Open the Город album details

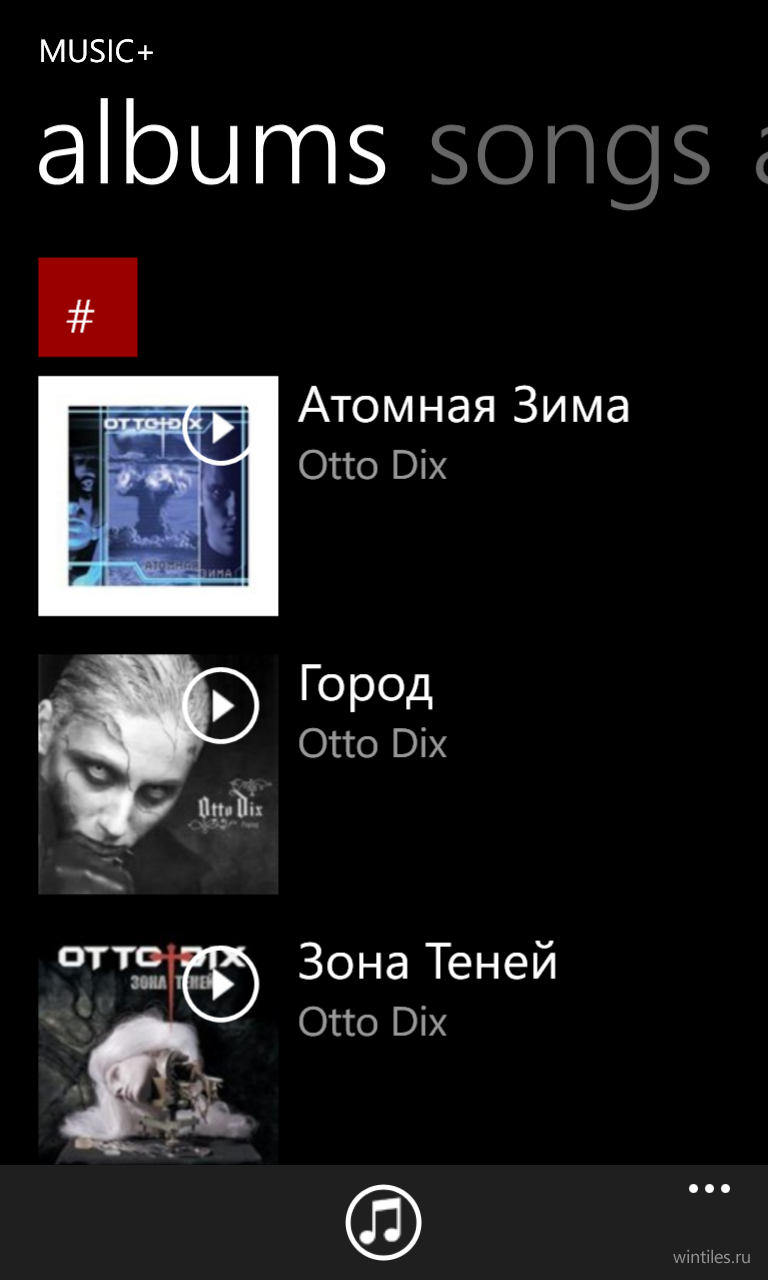pyautogui.click(x=366, y=685)
